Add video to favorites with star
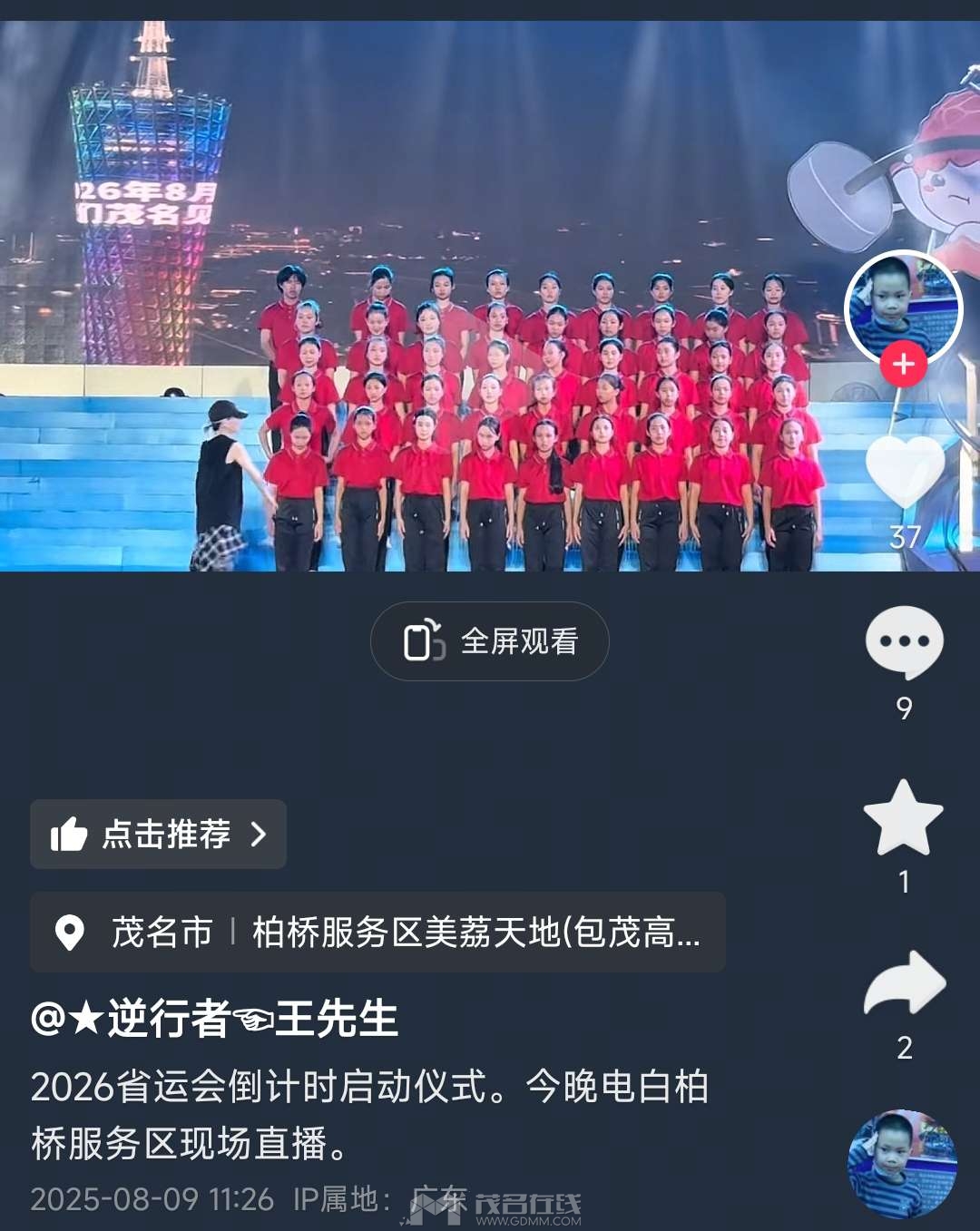The height and width of the screenshot is (1231, 980). point(904,817)
